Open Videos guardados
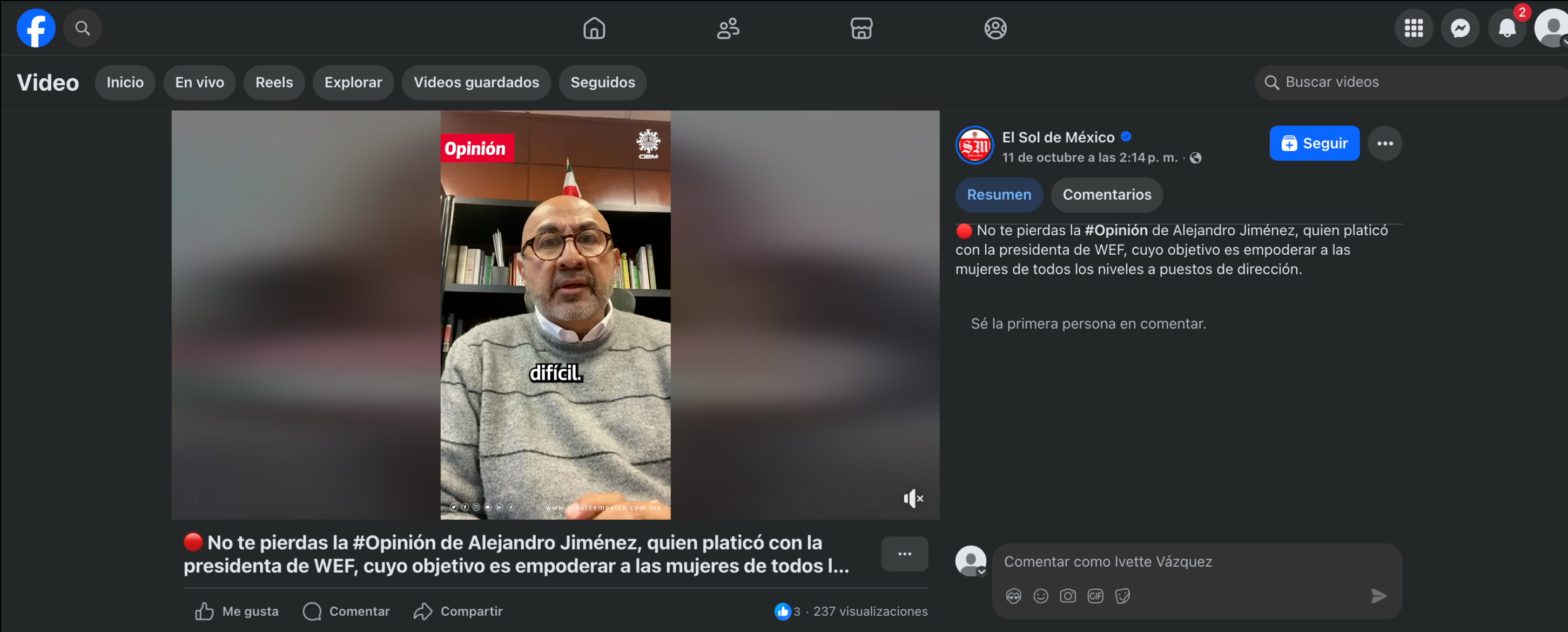Image resolution: width=1568 pixels, height=632 pixels. coord(475,82)
